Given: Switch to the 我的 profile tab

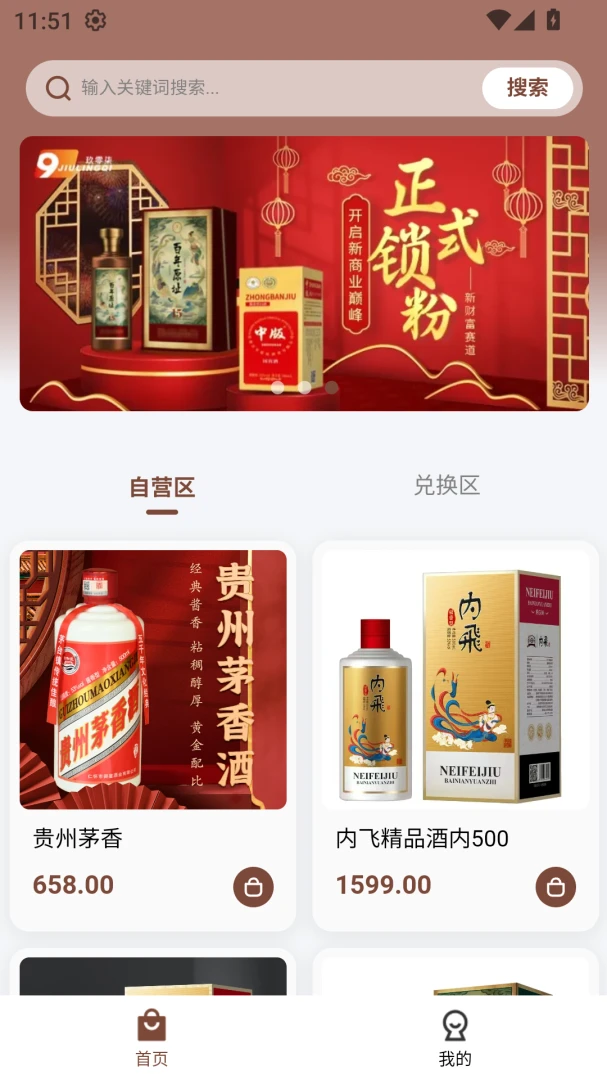Looking at the screenshot, I should 455,1039.
